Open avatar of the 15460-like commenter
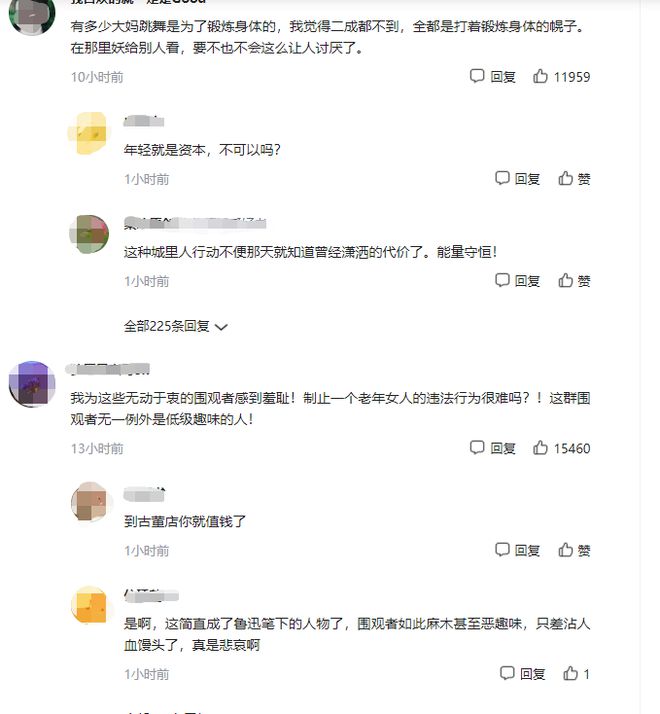660x714 pixels. [x=31, y=382]
